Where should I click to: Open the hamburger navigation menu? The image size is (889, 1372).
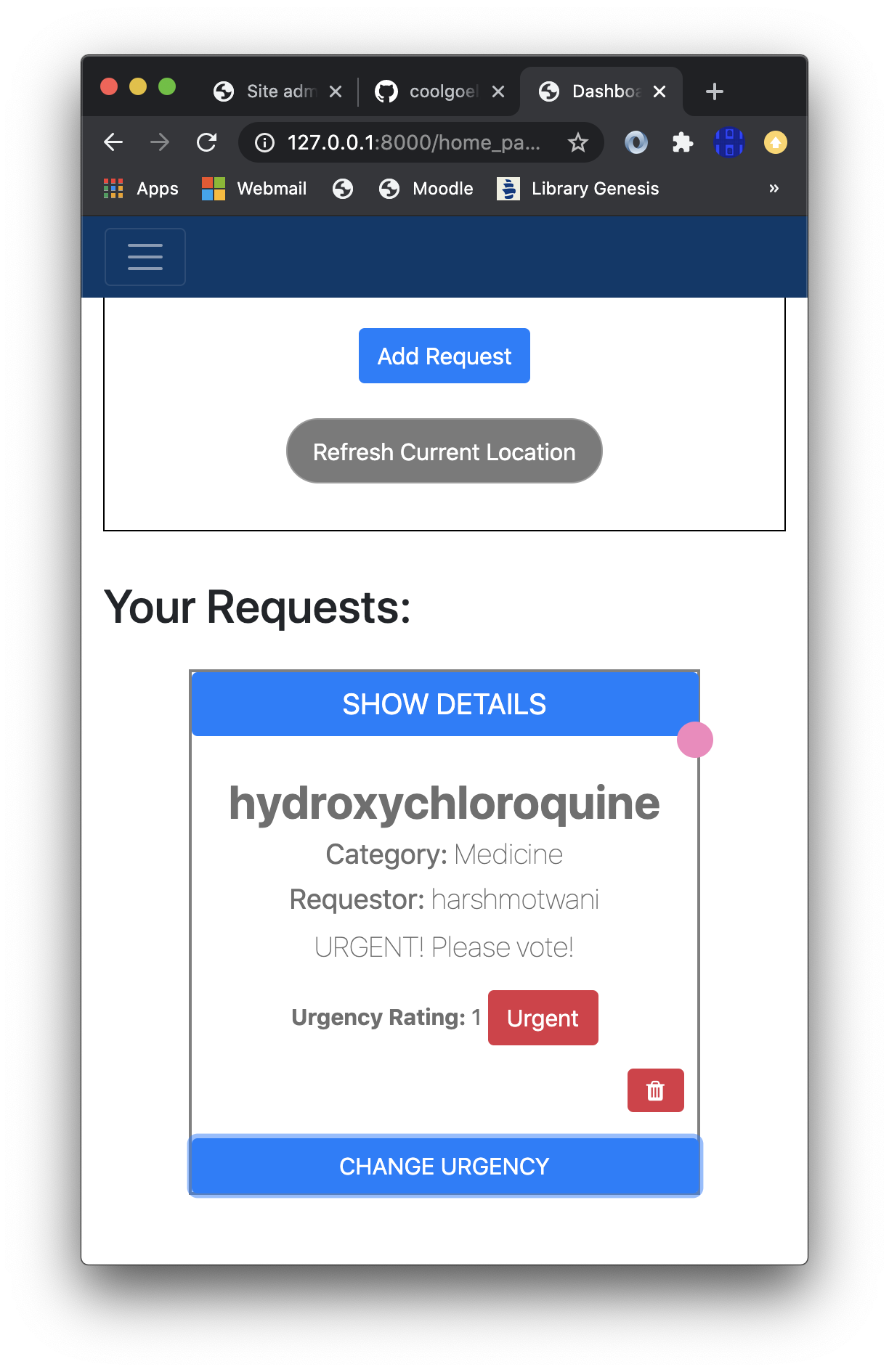pyautogui.click(x=145, y=257)
